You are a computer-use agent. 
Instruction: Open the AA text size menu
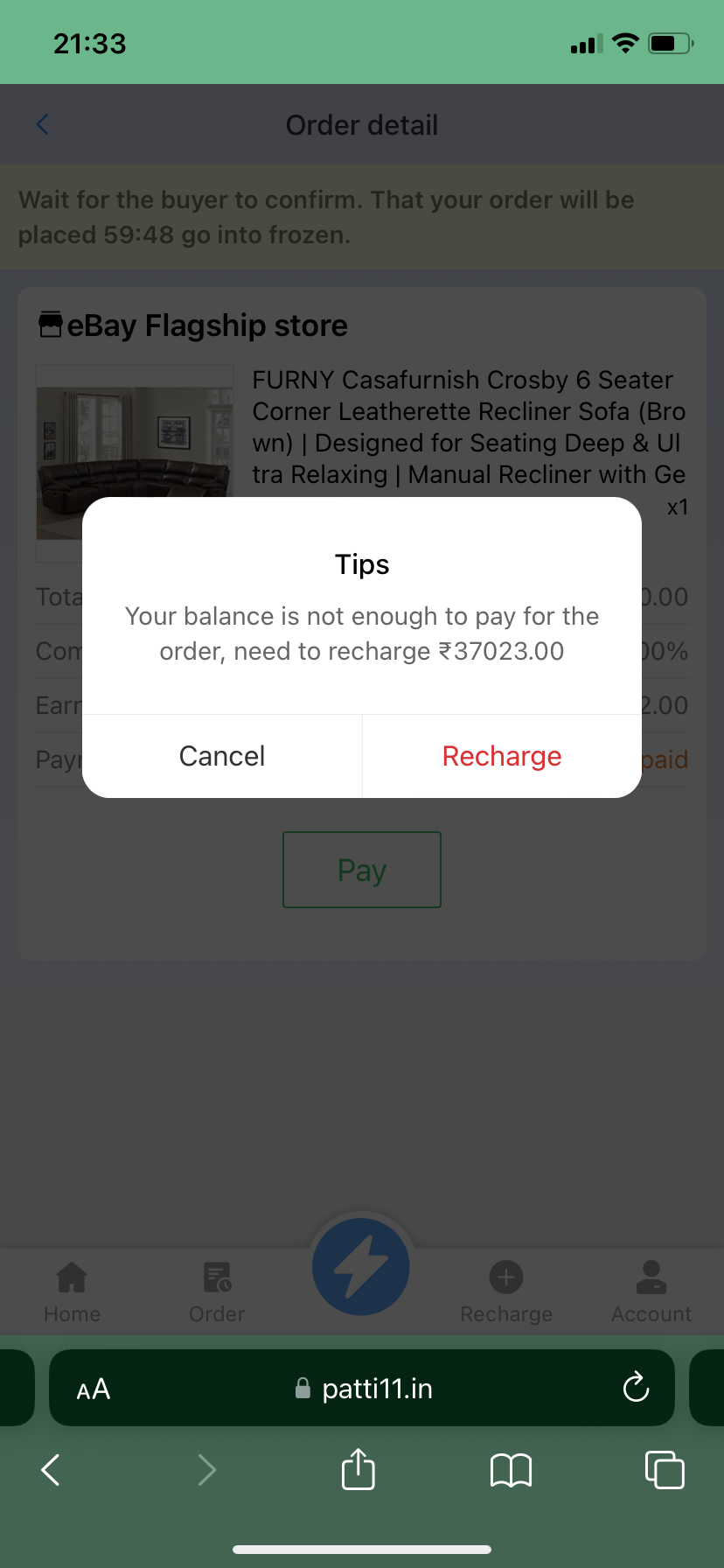tap(94, 1389)
